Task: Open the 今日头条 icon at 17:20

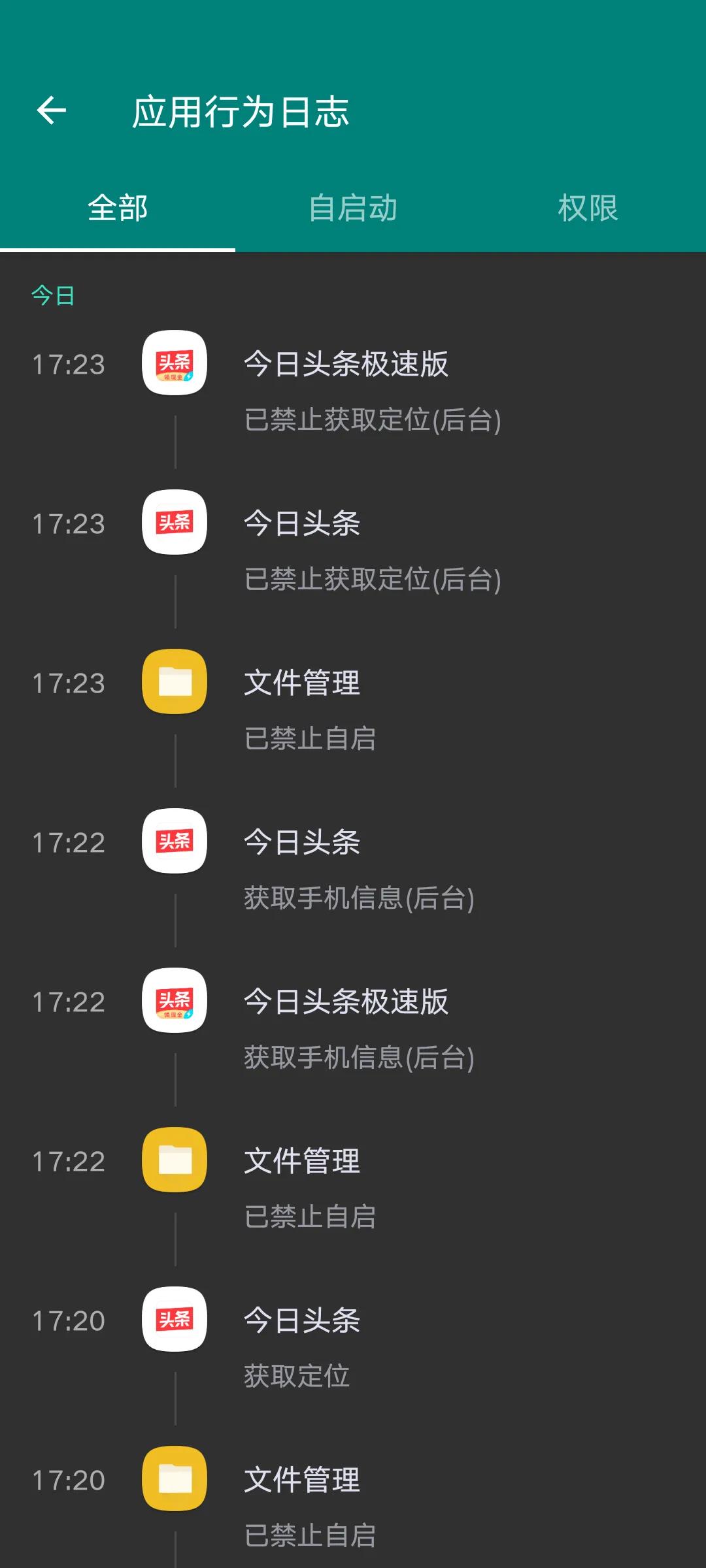Action: point(174,1320)
